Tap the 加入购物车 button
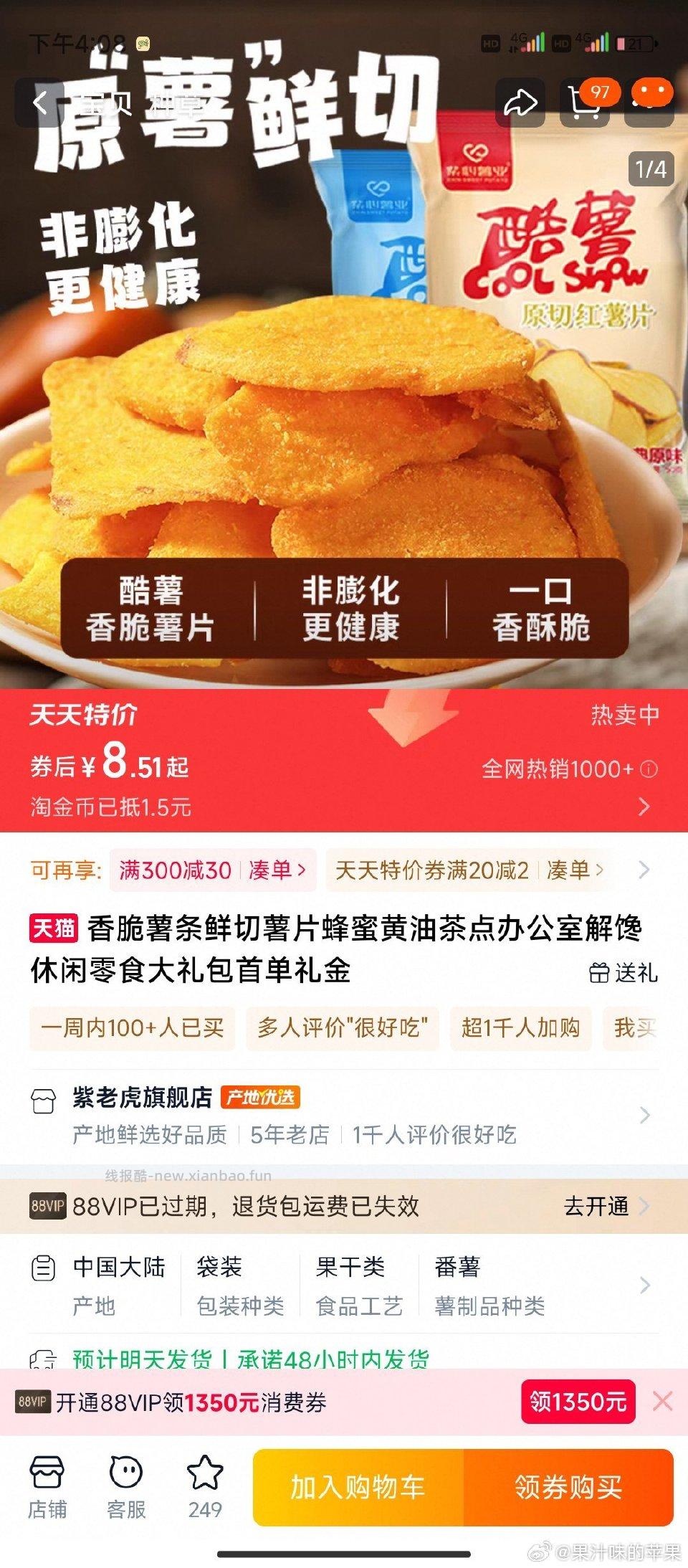This screenshot has width=688, height=1568. coord(358,1483)
